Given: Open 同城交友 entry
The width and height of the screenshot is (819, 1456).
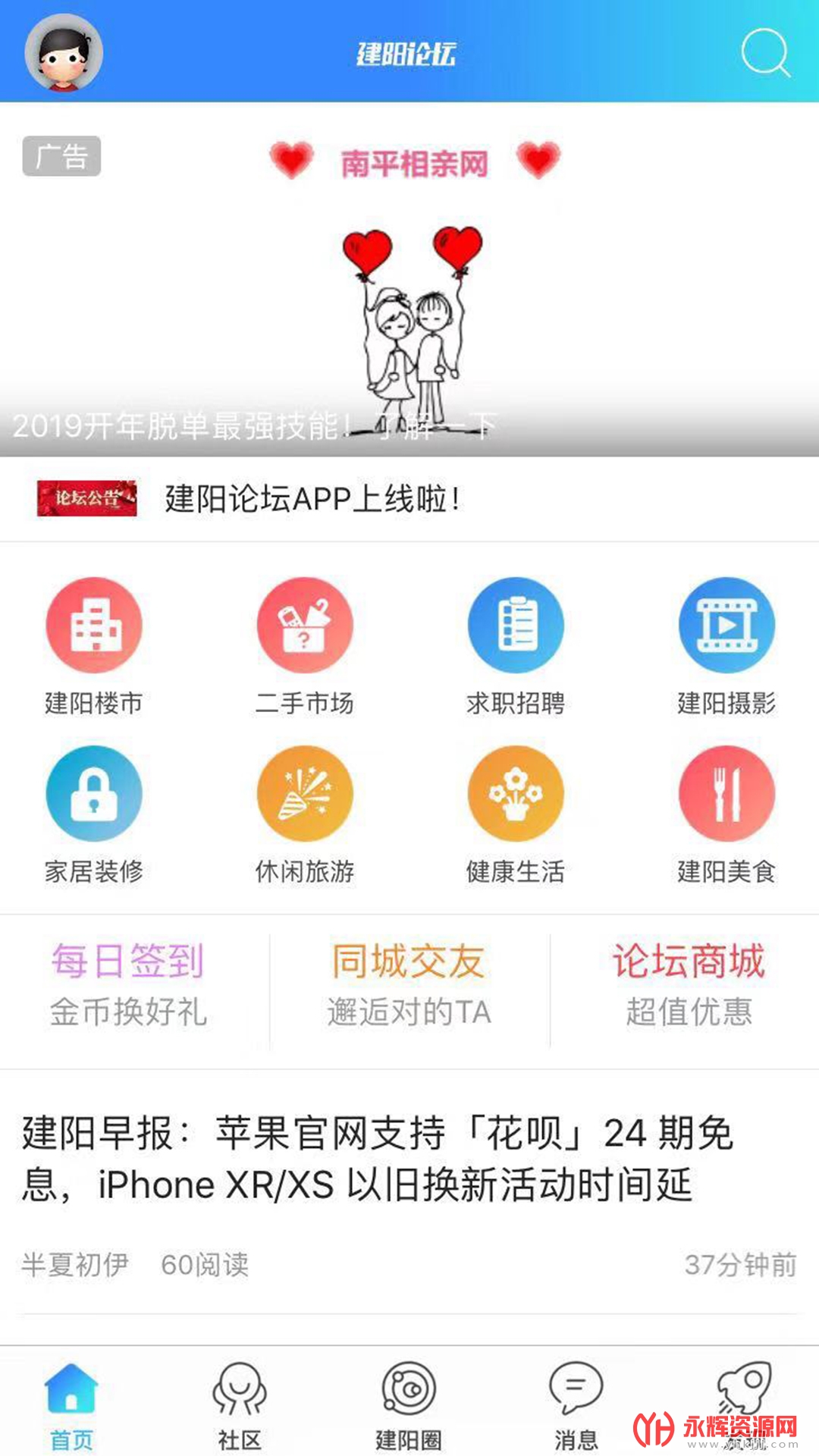Looking at the screenshot, I should [x=409, y=984].
